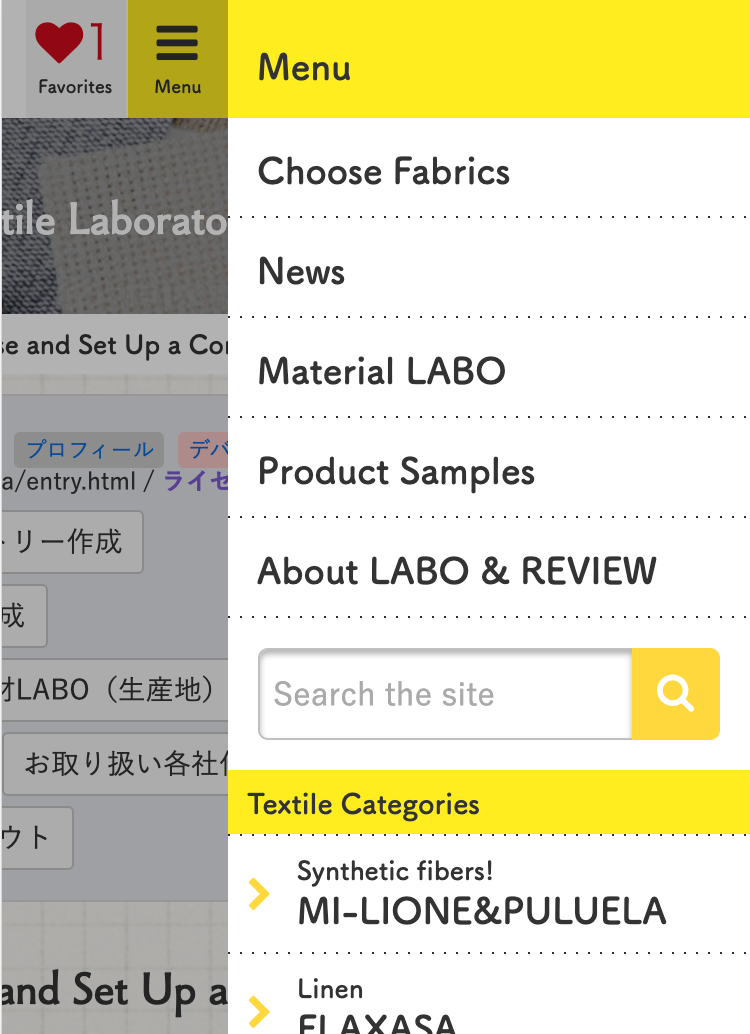Close the drawer with the Menu button

point(178,58)
